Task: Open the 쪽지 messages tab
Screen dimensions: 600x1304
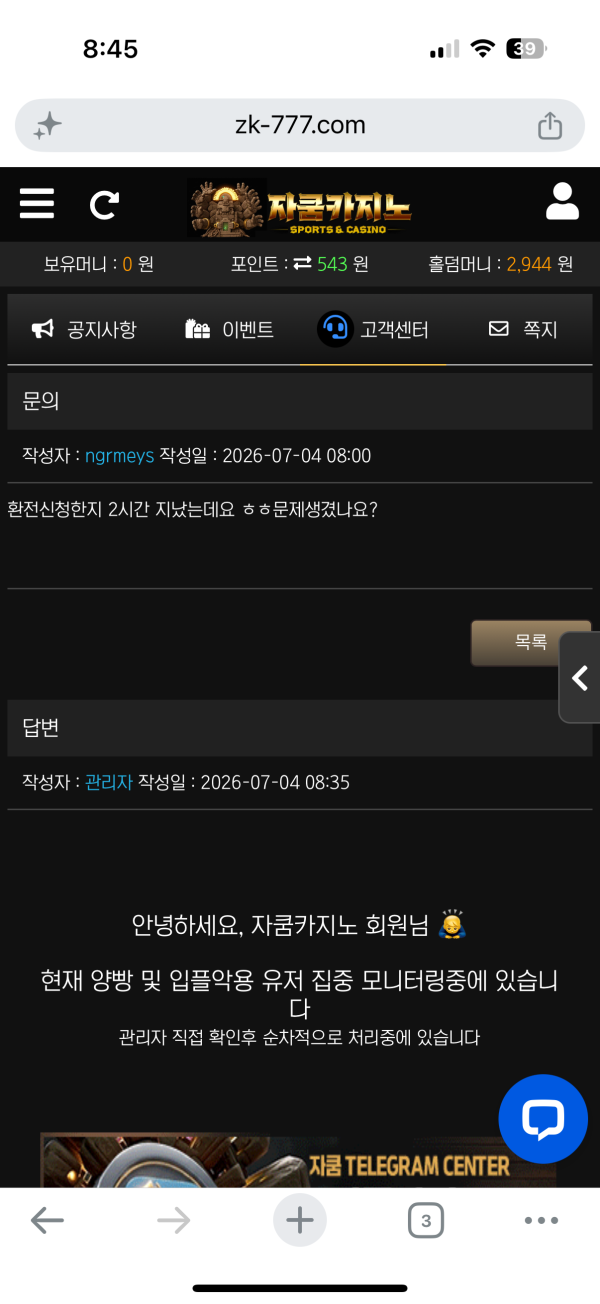Action: pyautogui.click(x=523, y=329)
